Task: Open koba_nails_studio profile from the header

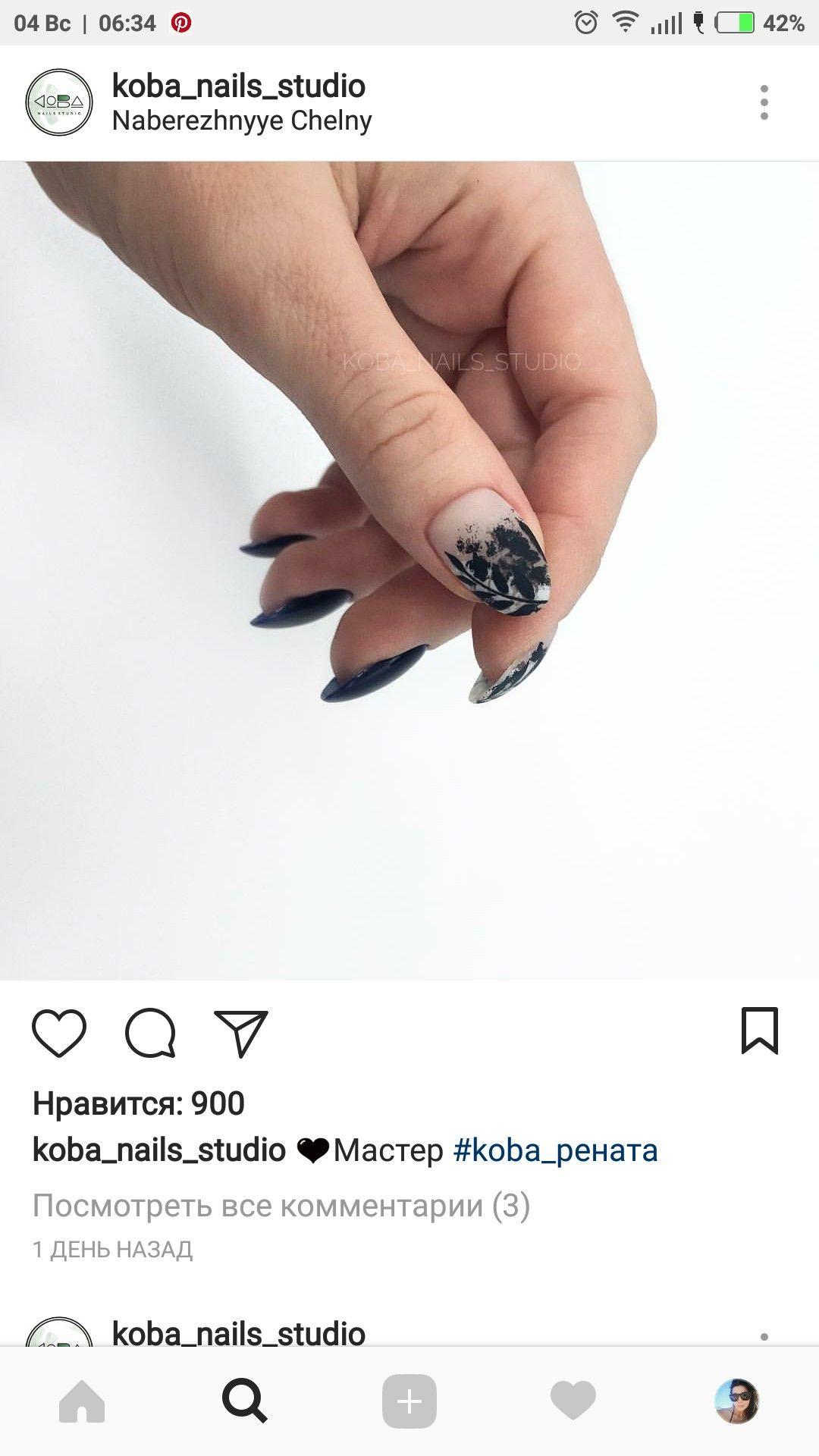Action: (239, 86)
